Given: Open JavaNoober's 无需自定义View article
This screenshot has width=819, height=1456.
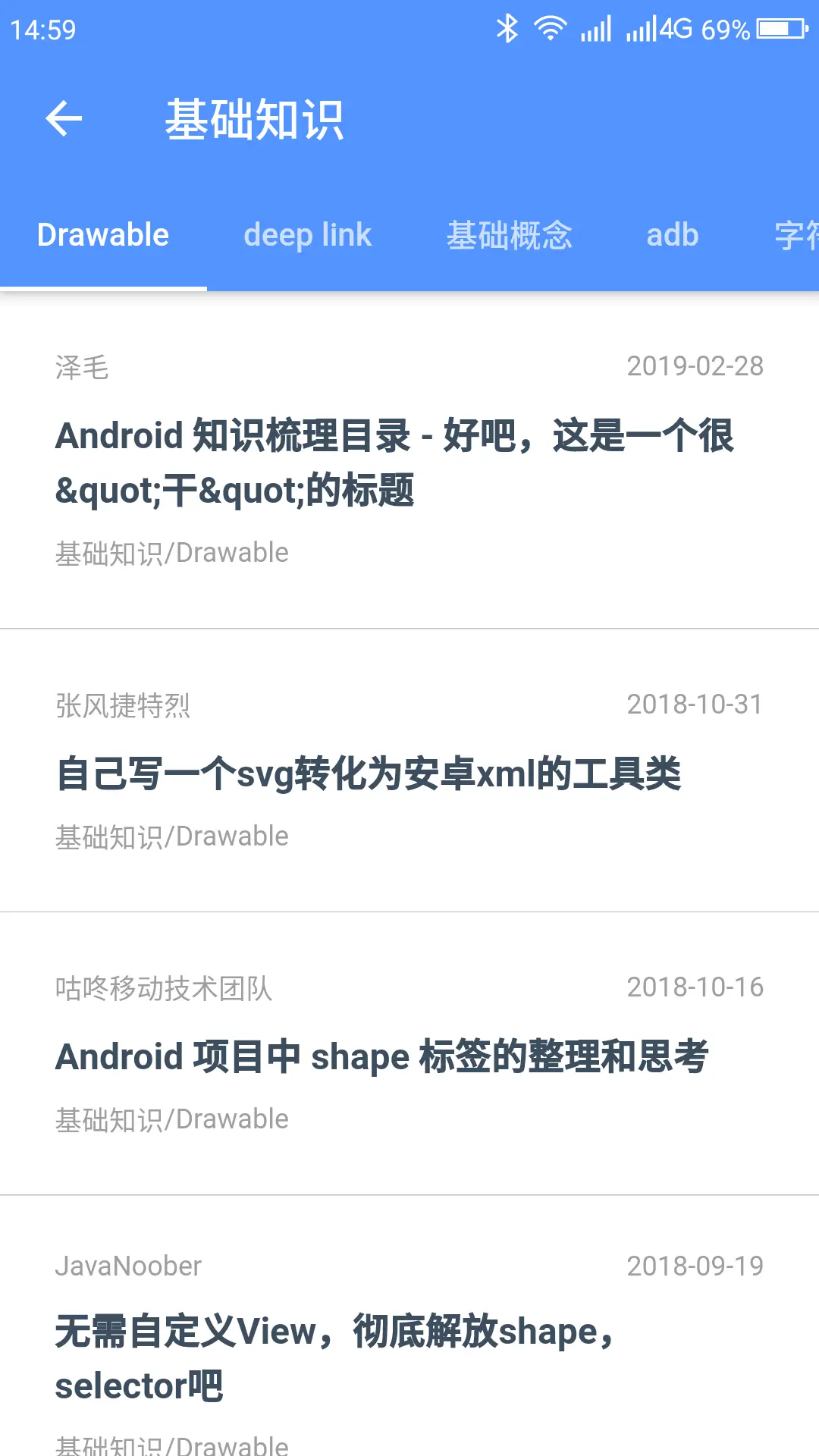Looking at the screenshot, I should 334,1357.
